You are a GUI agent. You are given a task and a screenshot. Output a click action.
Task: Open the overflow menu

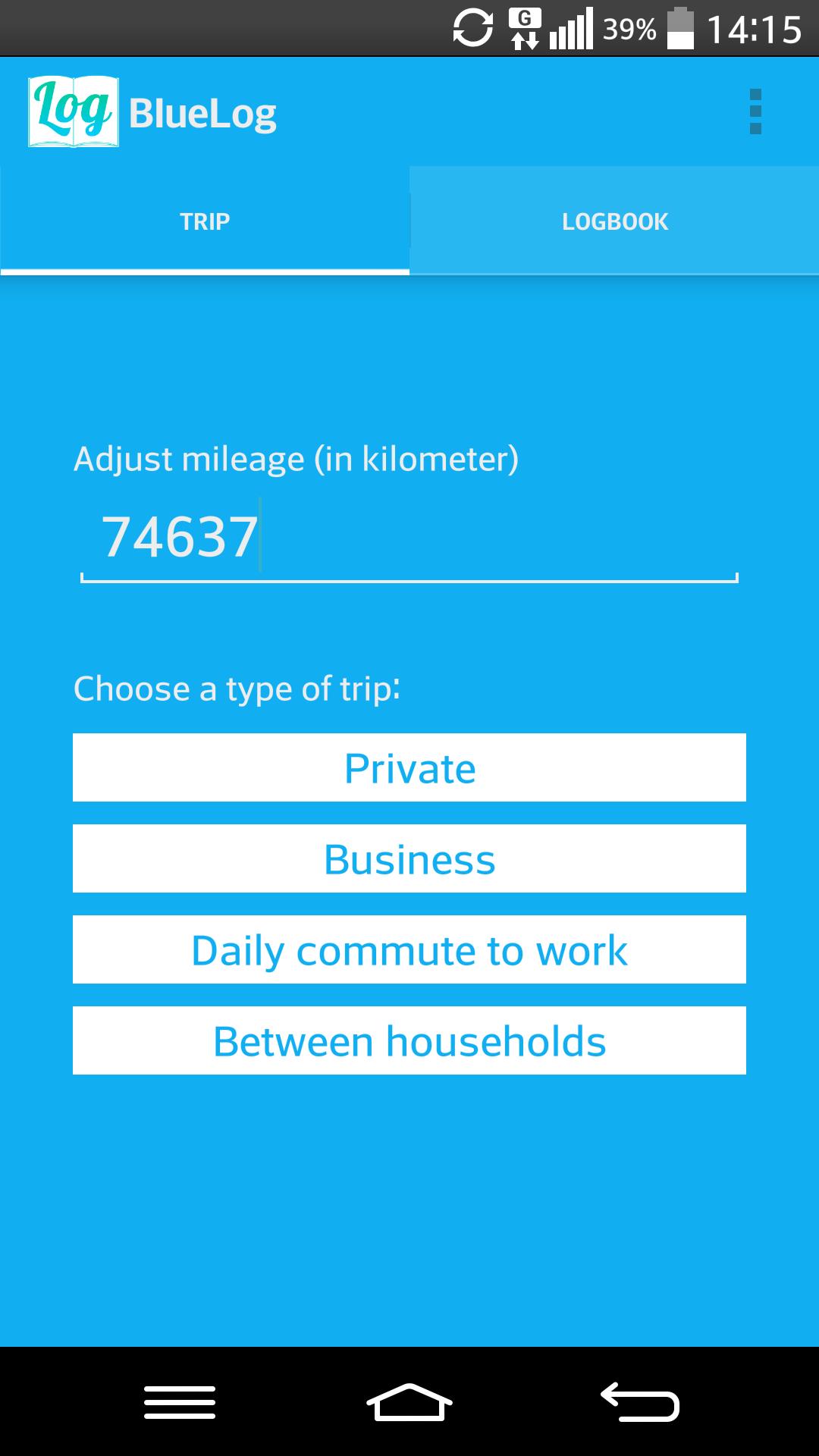[755, 112]
